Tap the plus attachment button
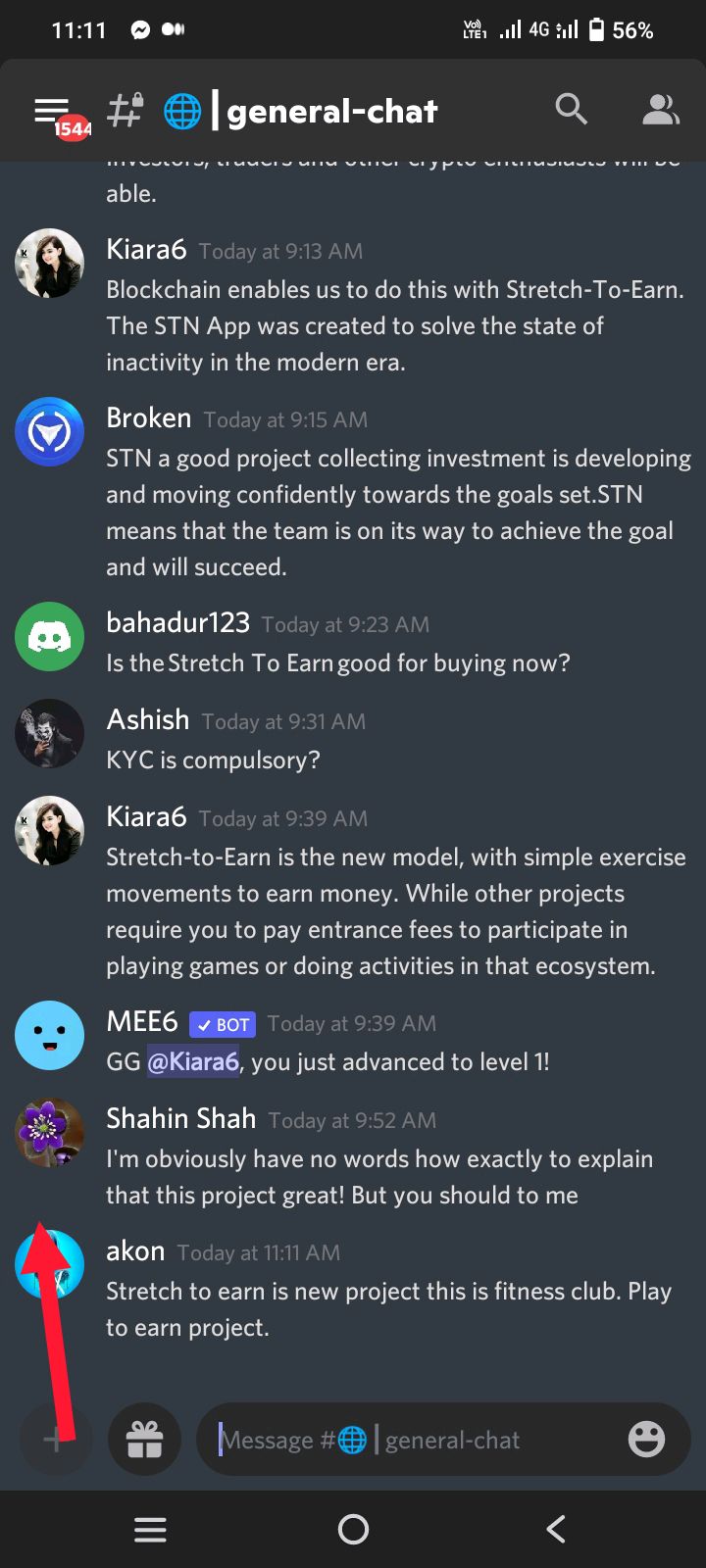The width and height of the screenshot is (706, 1568). [x=54, y=1440]
